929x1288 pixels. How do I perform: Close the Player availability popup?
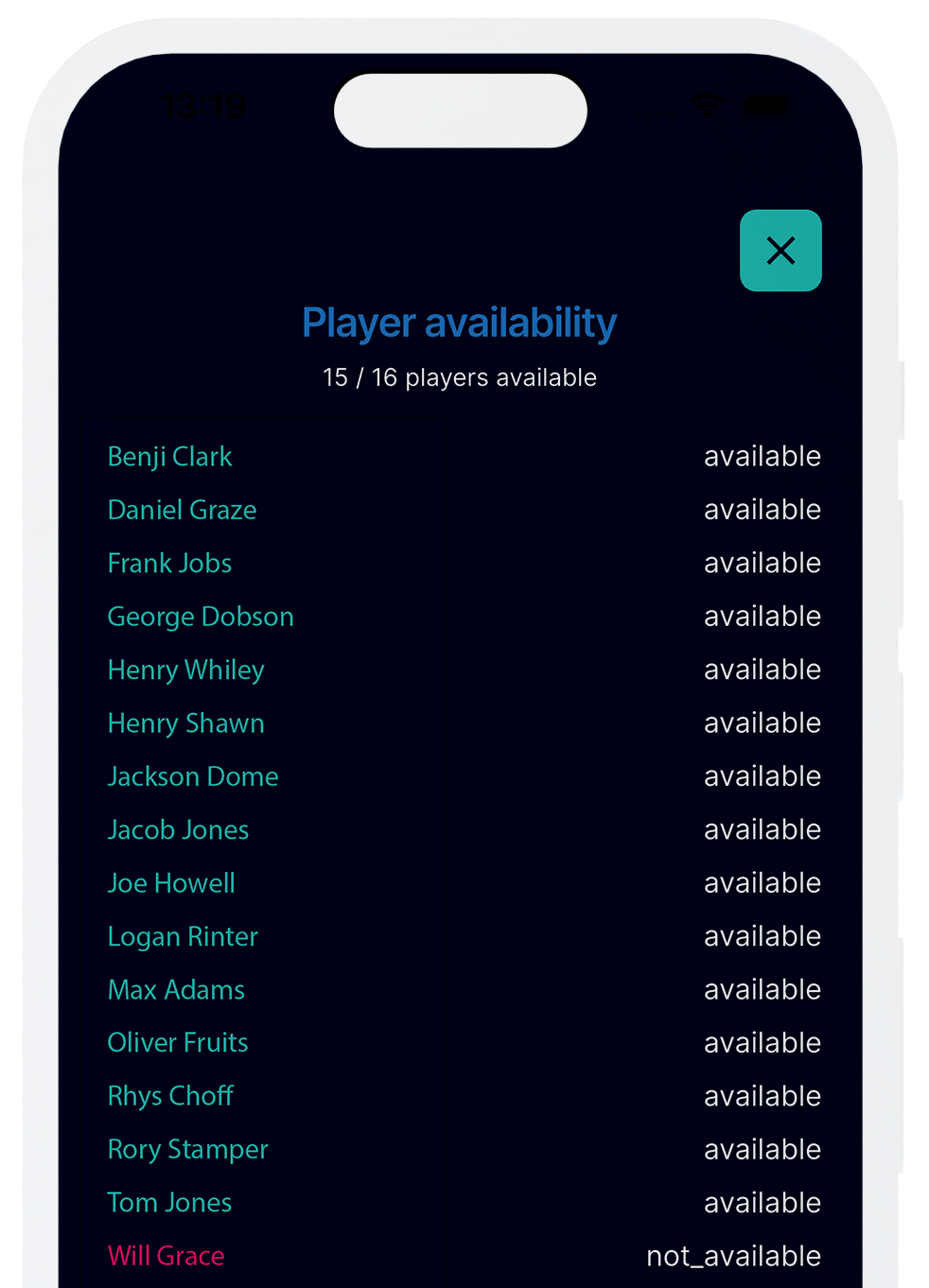click(x=780, y=251)
